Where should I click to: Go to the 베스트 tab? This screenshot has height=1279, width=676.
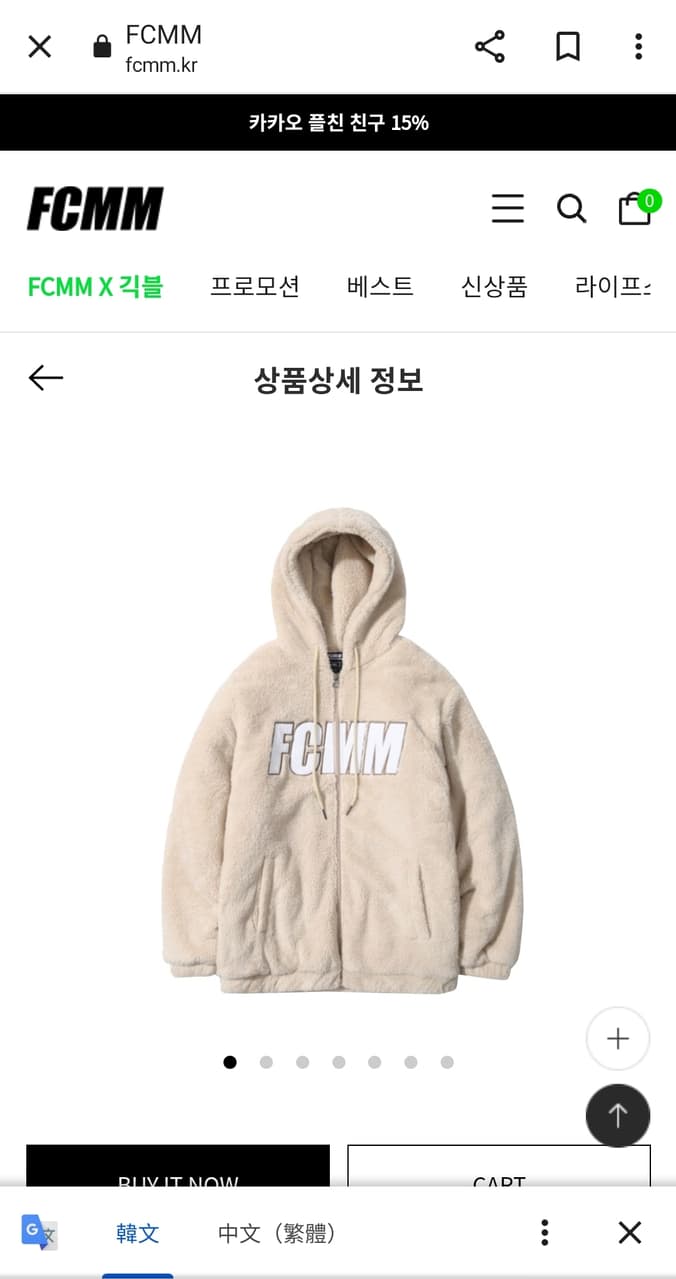pyautogui.click(x=380, y=287)
